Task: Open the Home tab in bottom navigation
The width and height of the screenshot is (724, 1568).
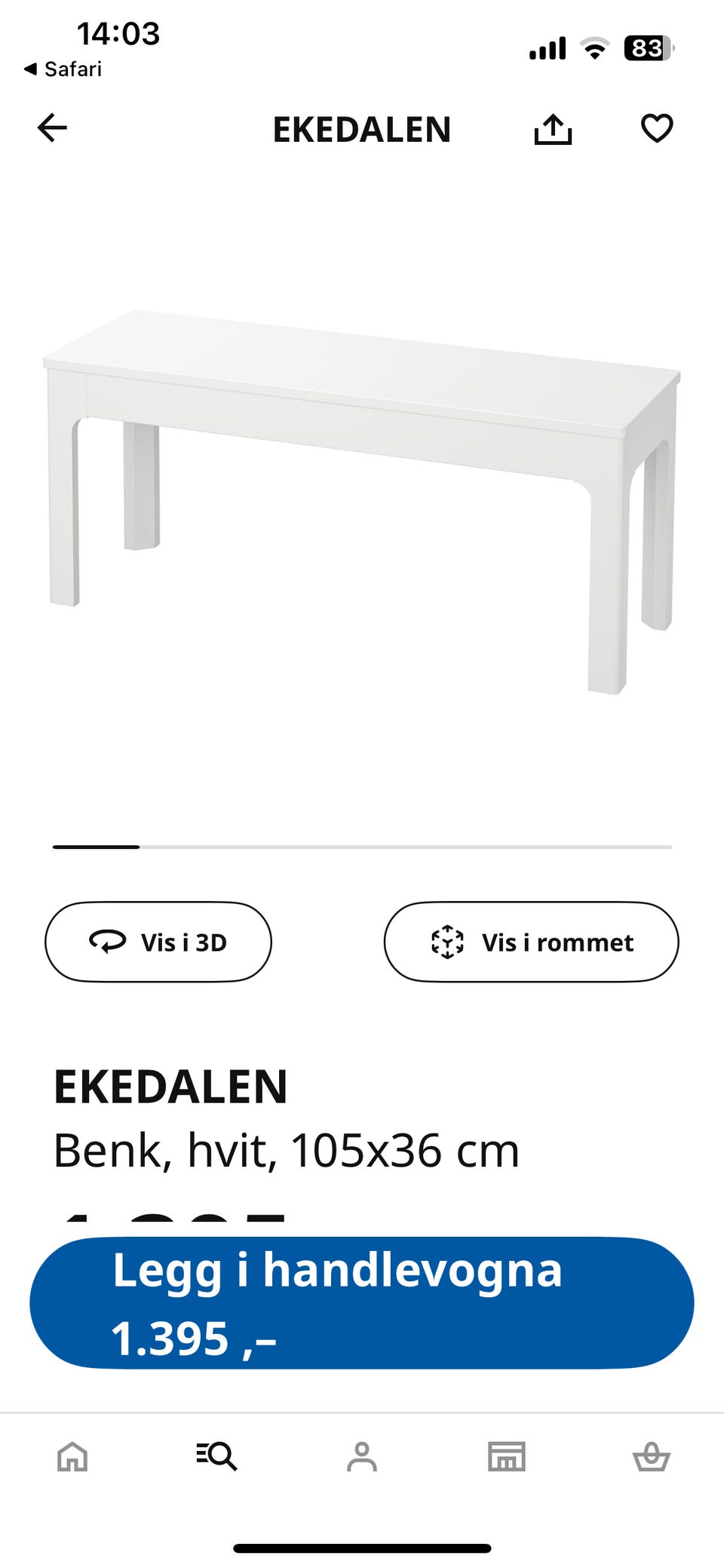Action: pyautogui.click(x=71, y=1457)
